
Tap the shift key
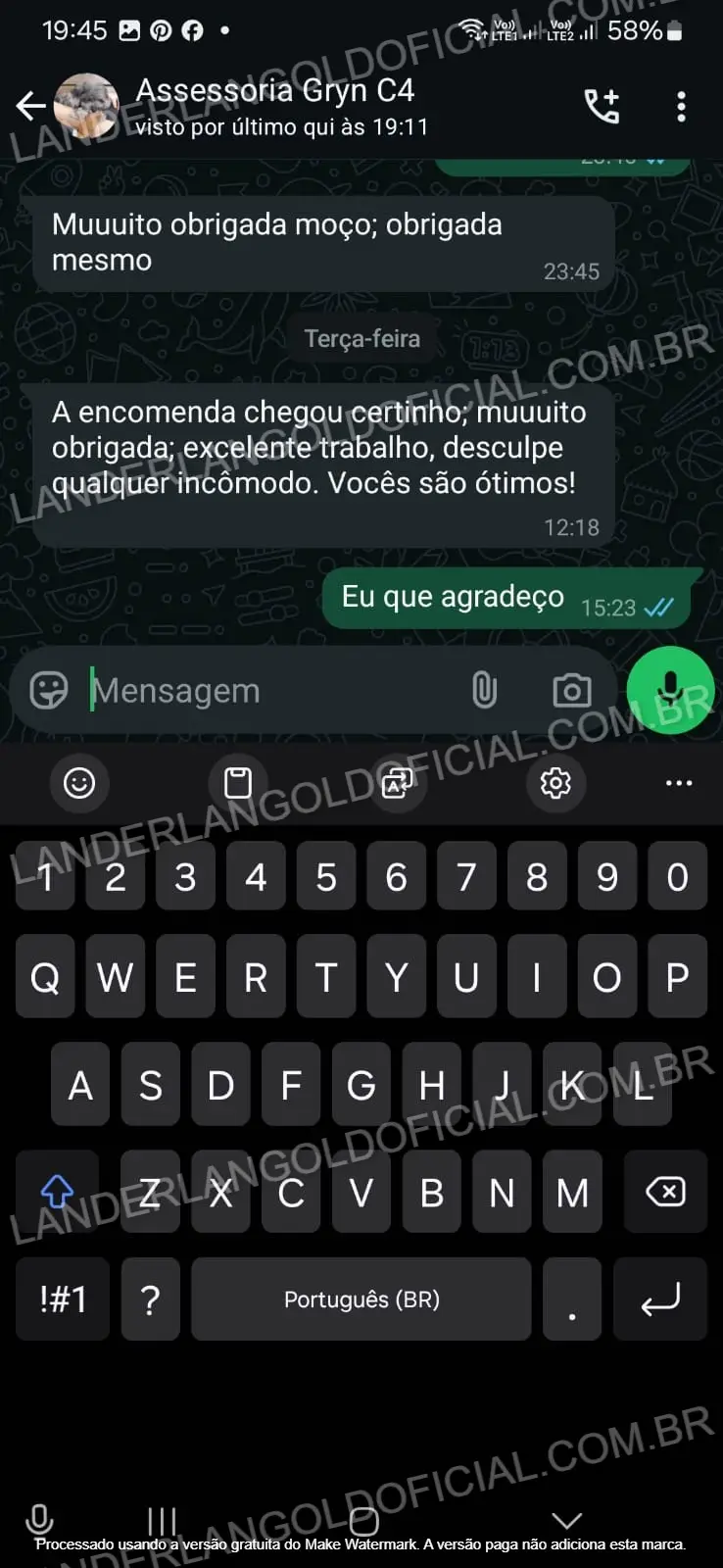[x=58, y=1192]
